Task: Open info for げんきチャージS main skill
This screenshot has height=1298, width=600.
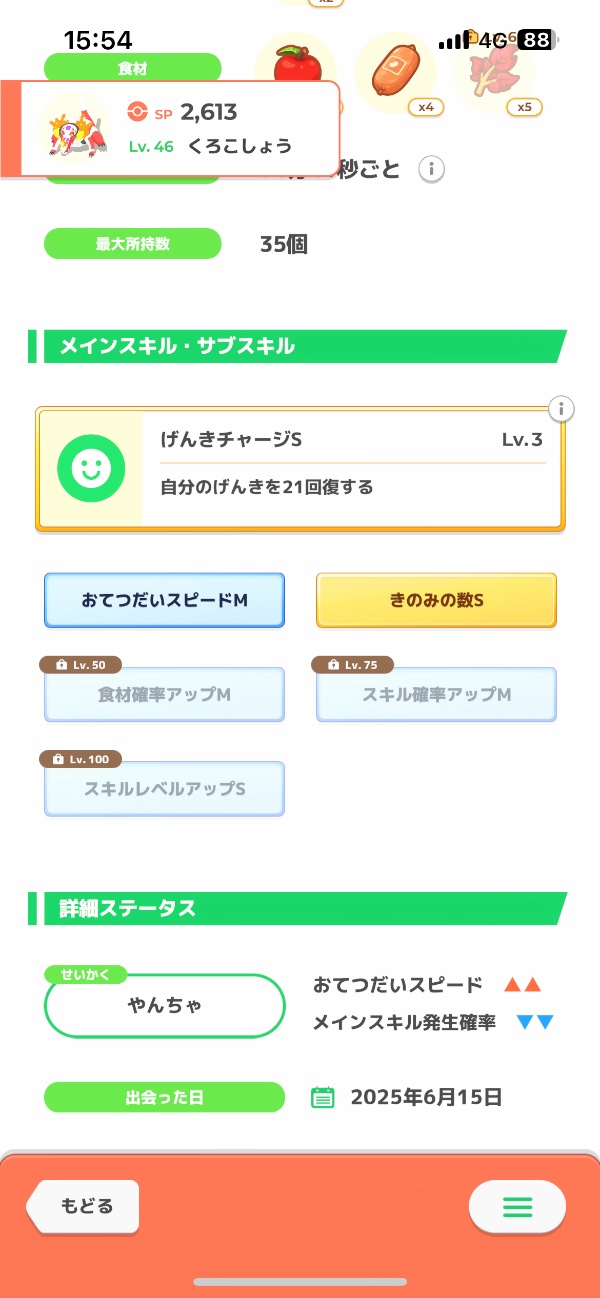Action: (x=562, y=409)
